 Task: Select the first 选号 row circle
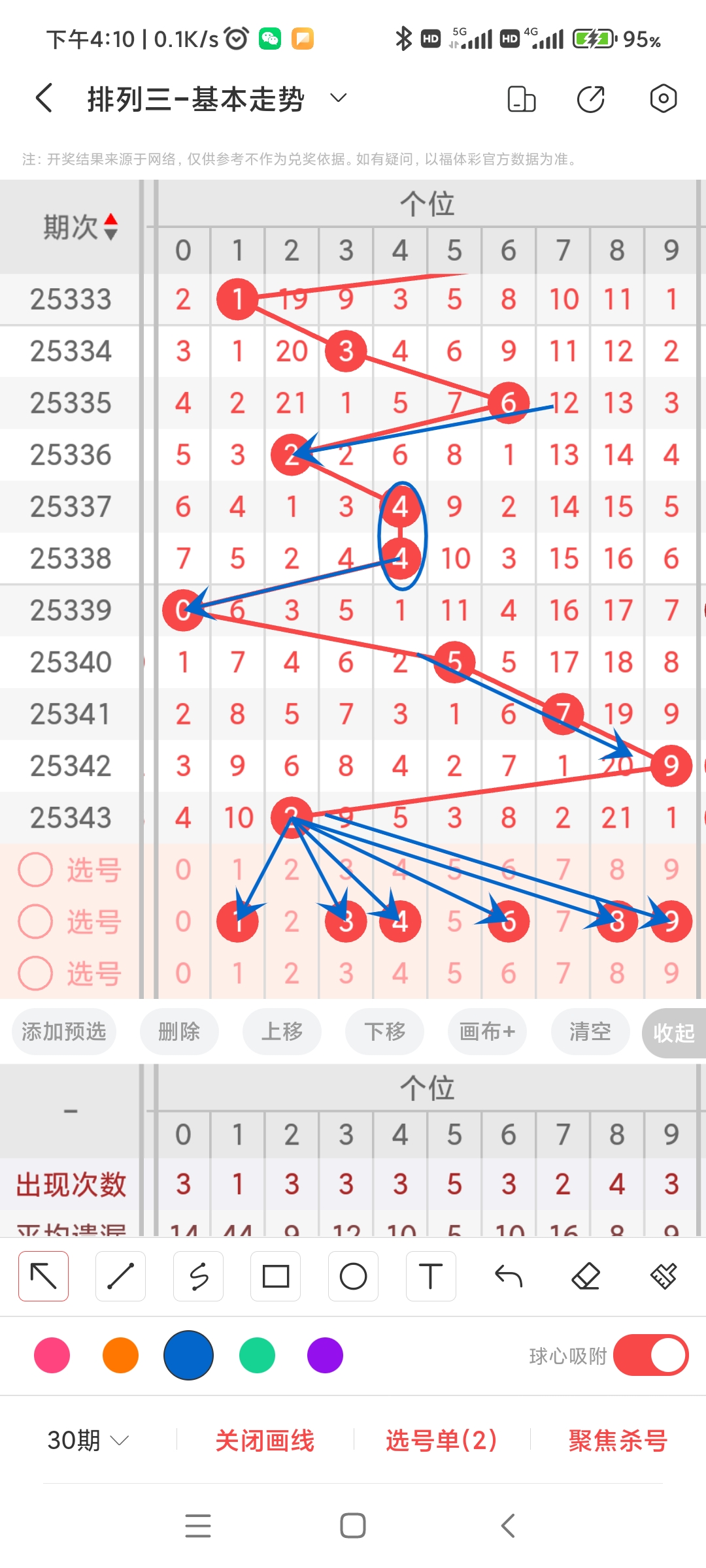(35, 870)
